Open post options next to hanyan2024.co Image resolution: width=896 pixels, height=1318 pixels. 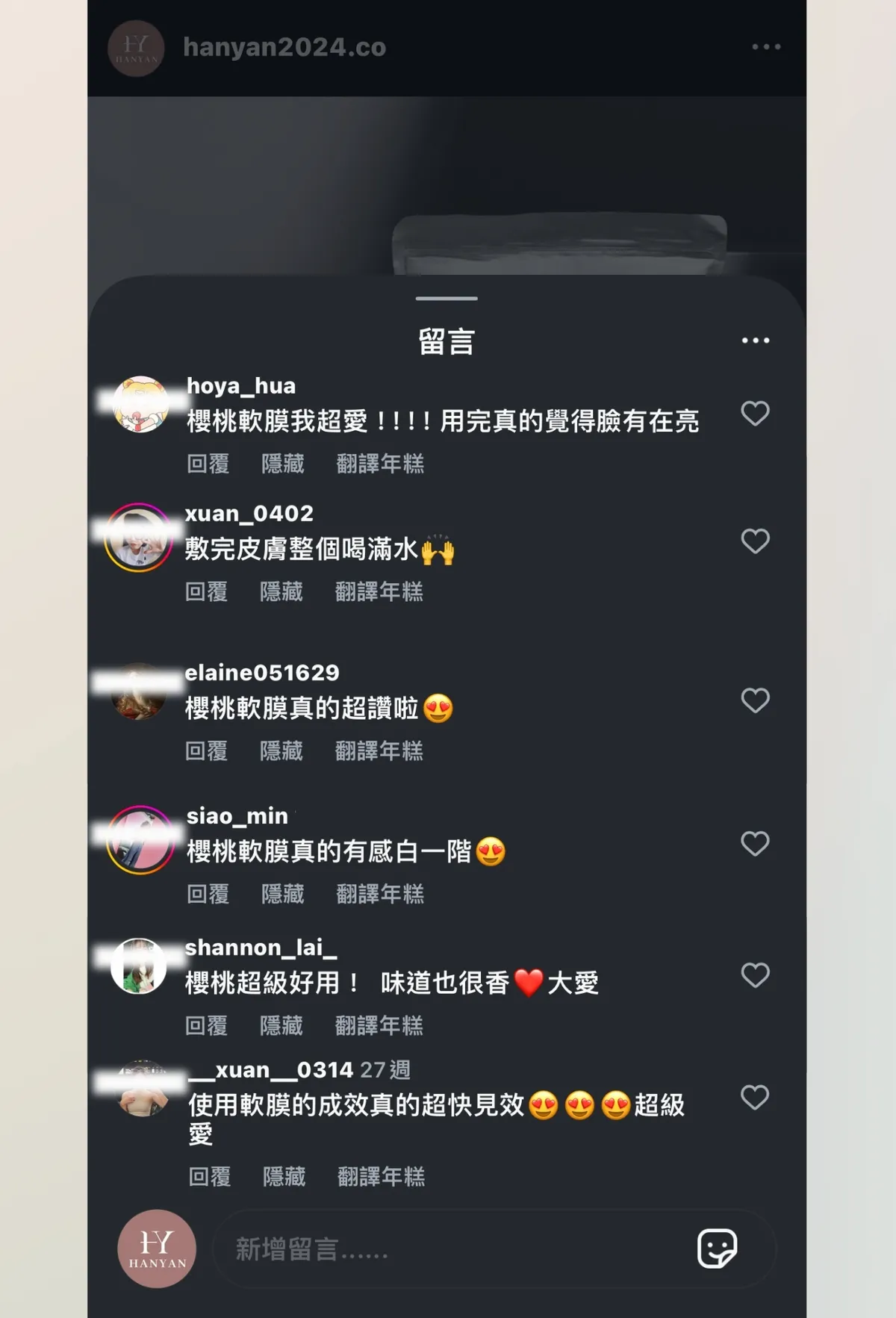(x=766, y=47)
